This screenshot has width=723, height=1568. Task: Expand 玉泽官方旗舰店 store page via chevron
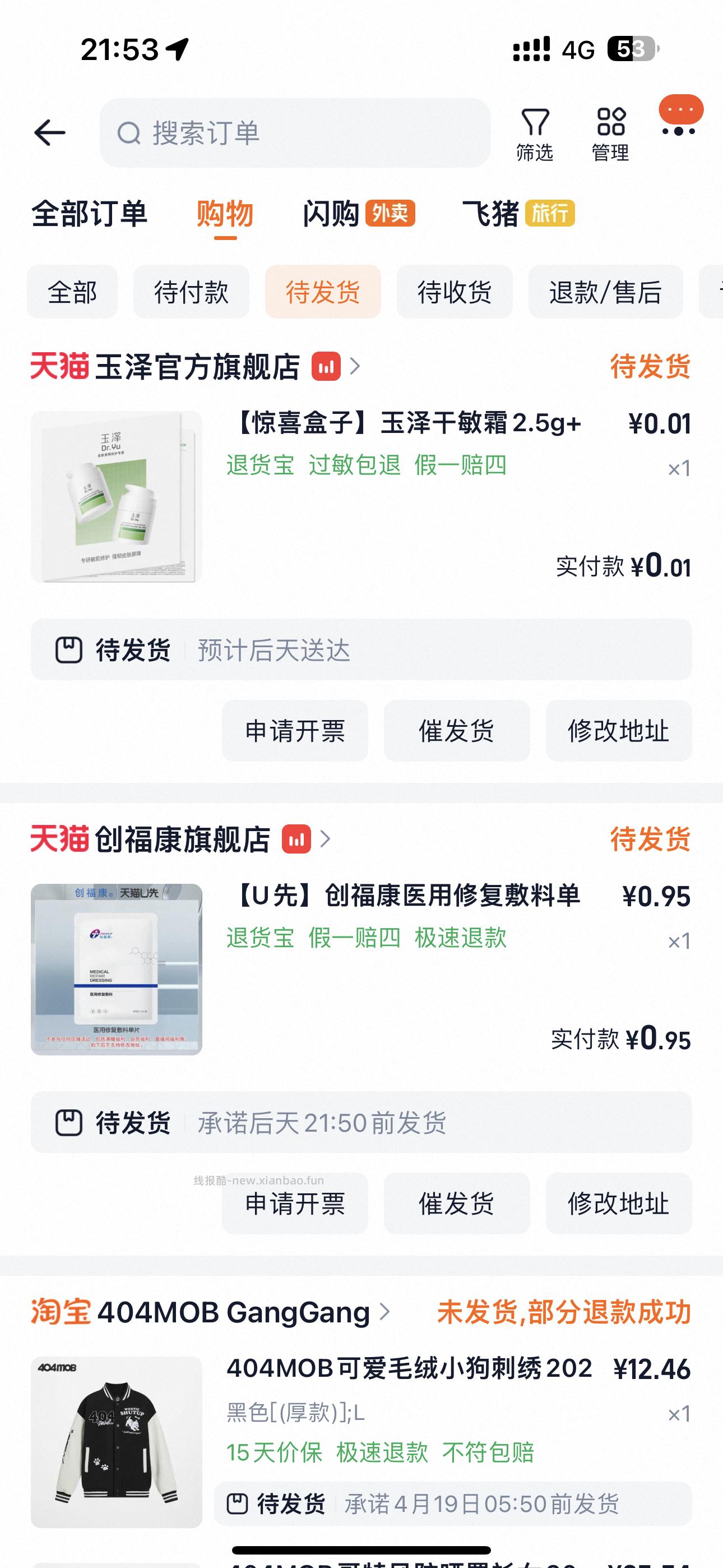point(355,365)
